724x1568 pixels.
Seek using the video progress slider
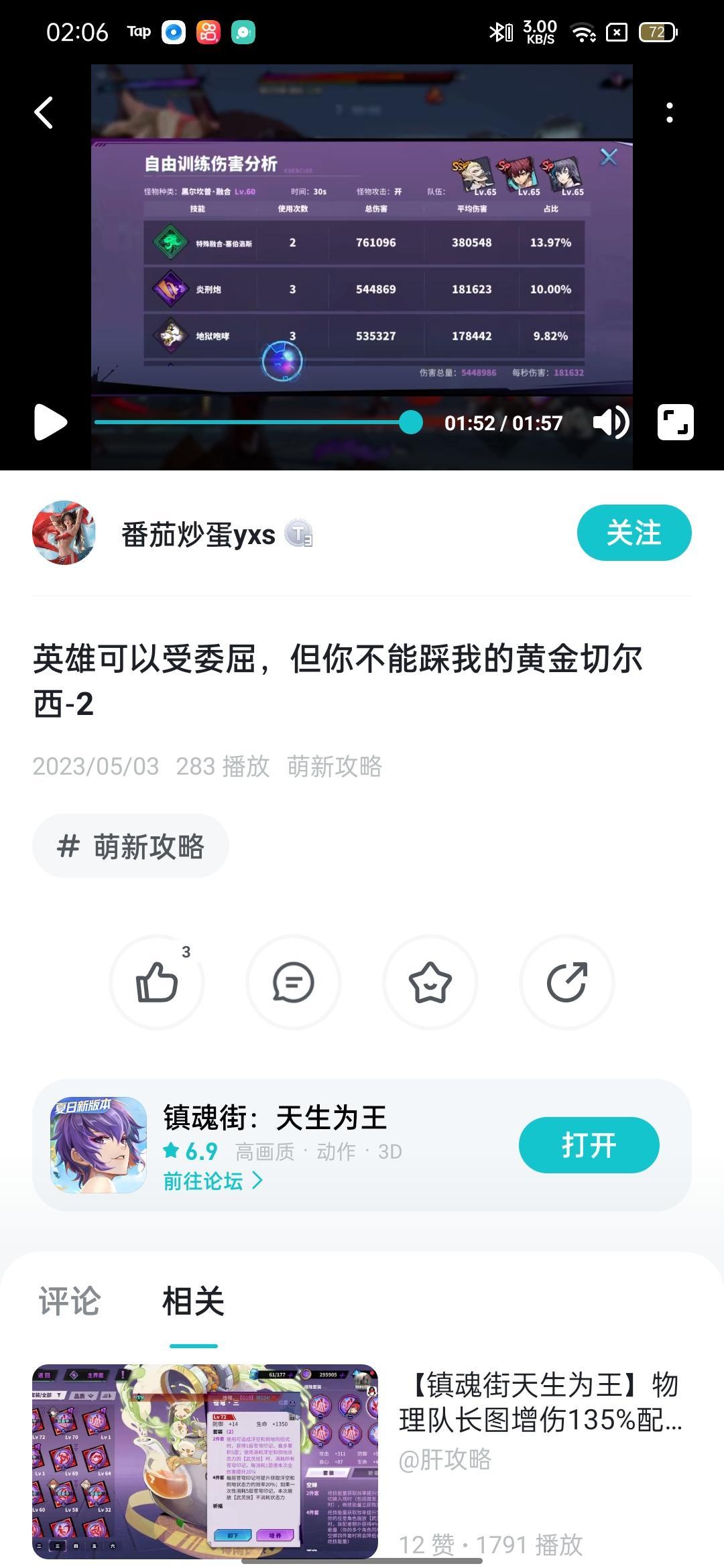coord(410,422)
